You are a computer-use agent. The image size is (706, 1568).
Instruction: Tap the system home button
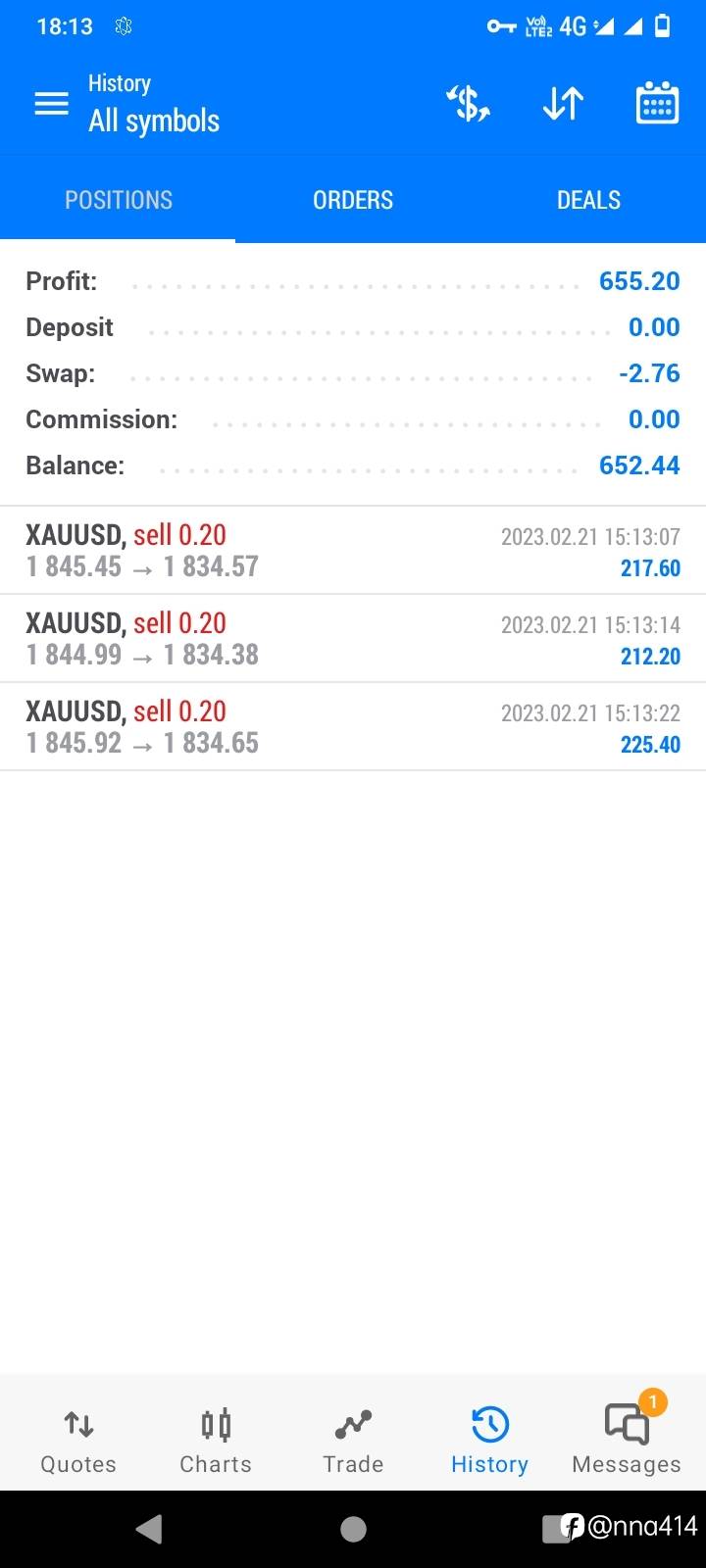353,1529
